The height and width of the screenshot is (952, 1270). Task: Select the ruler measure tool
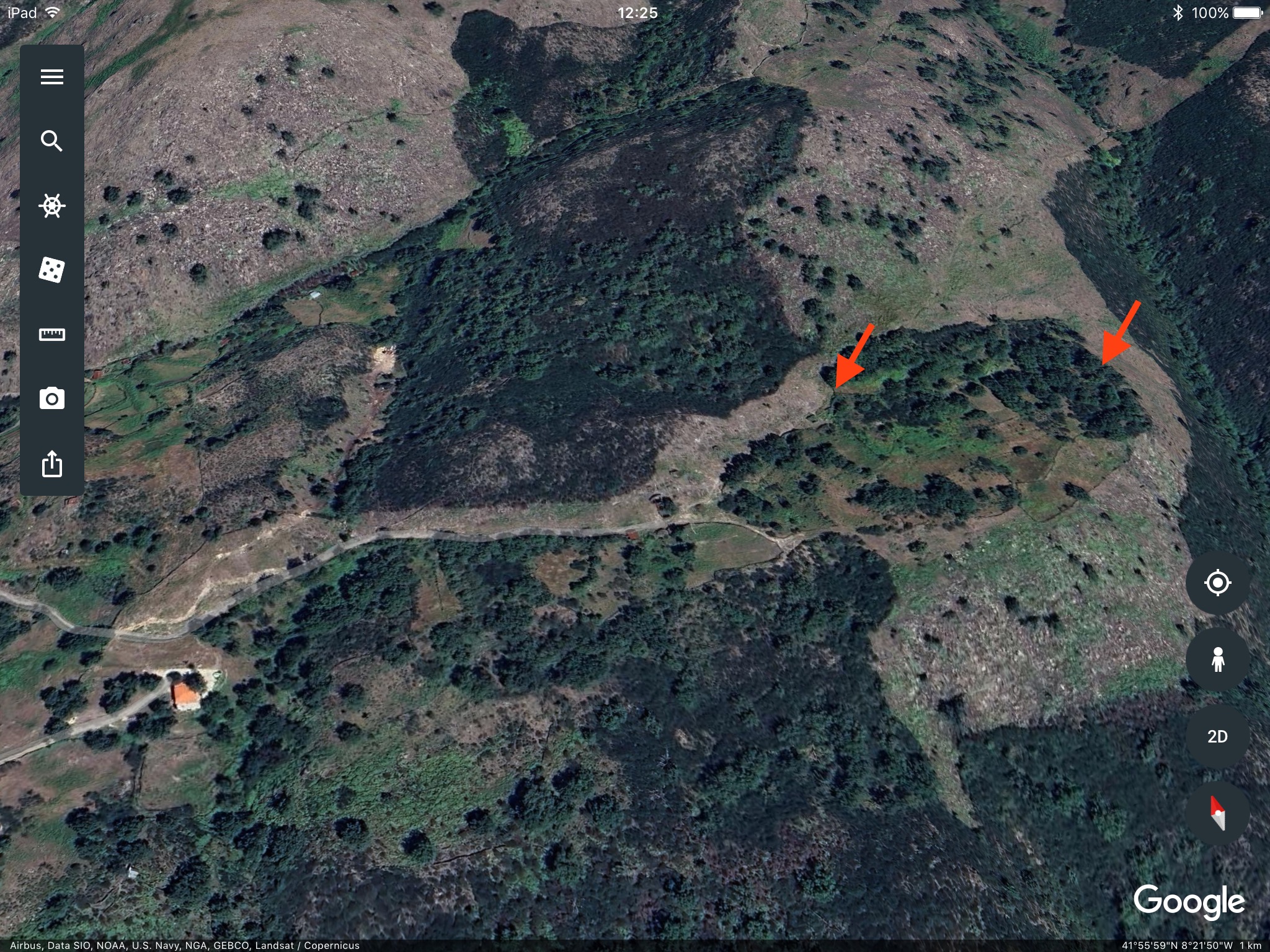click(x=52, y=335)
